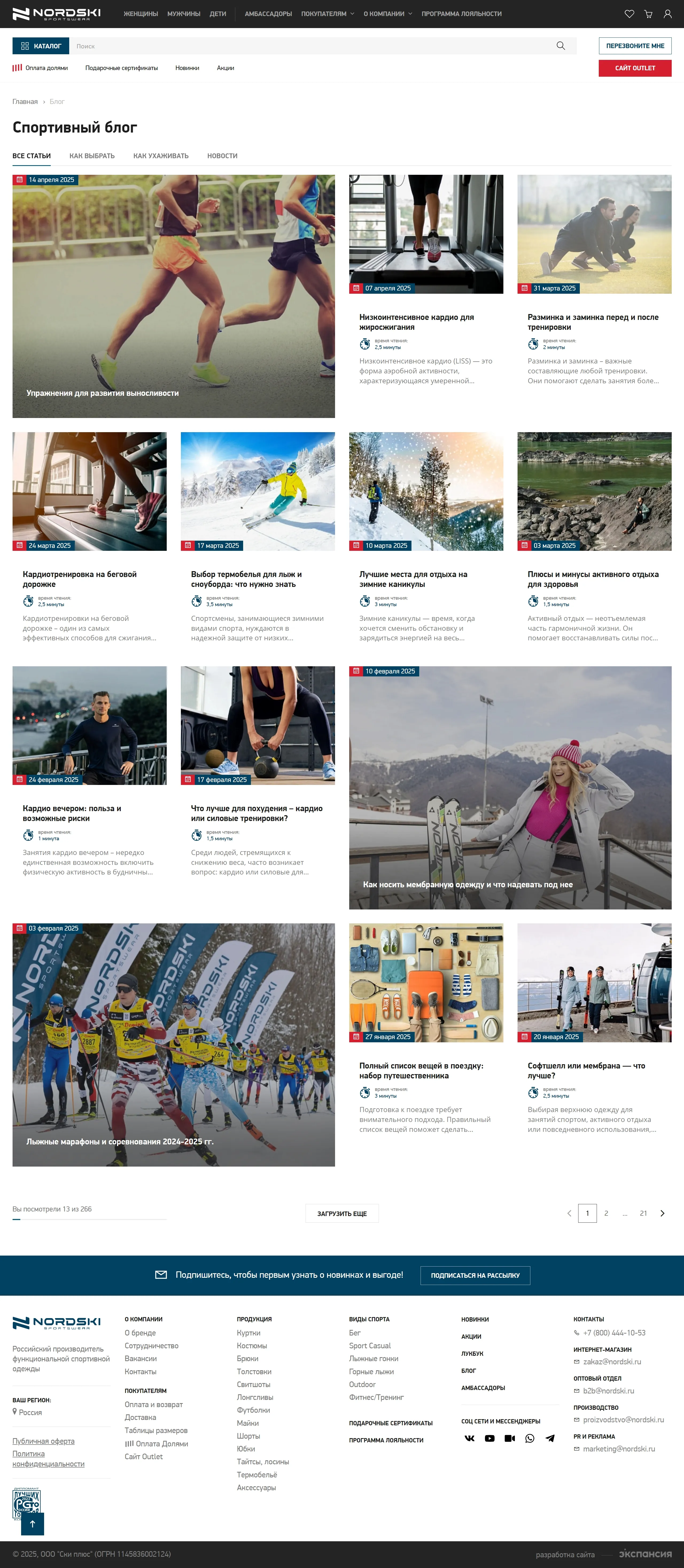Subscribe via Подписаться на рассылку button
The height and width of the screenshot is (1568, 684).
pyautogui.click(x=475, y=1275)
